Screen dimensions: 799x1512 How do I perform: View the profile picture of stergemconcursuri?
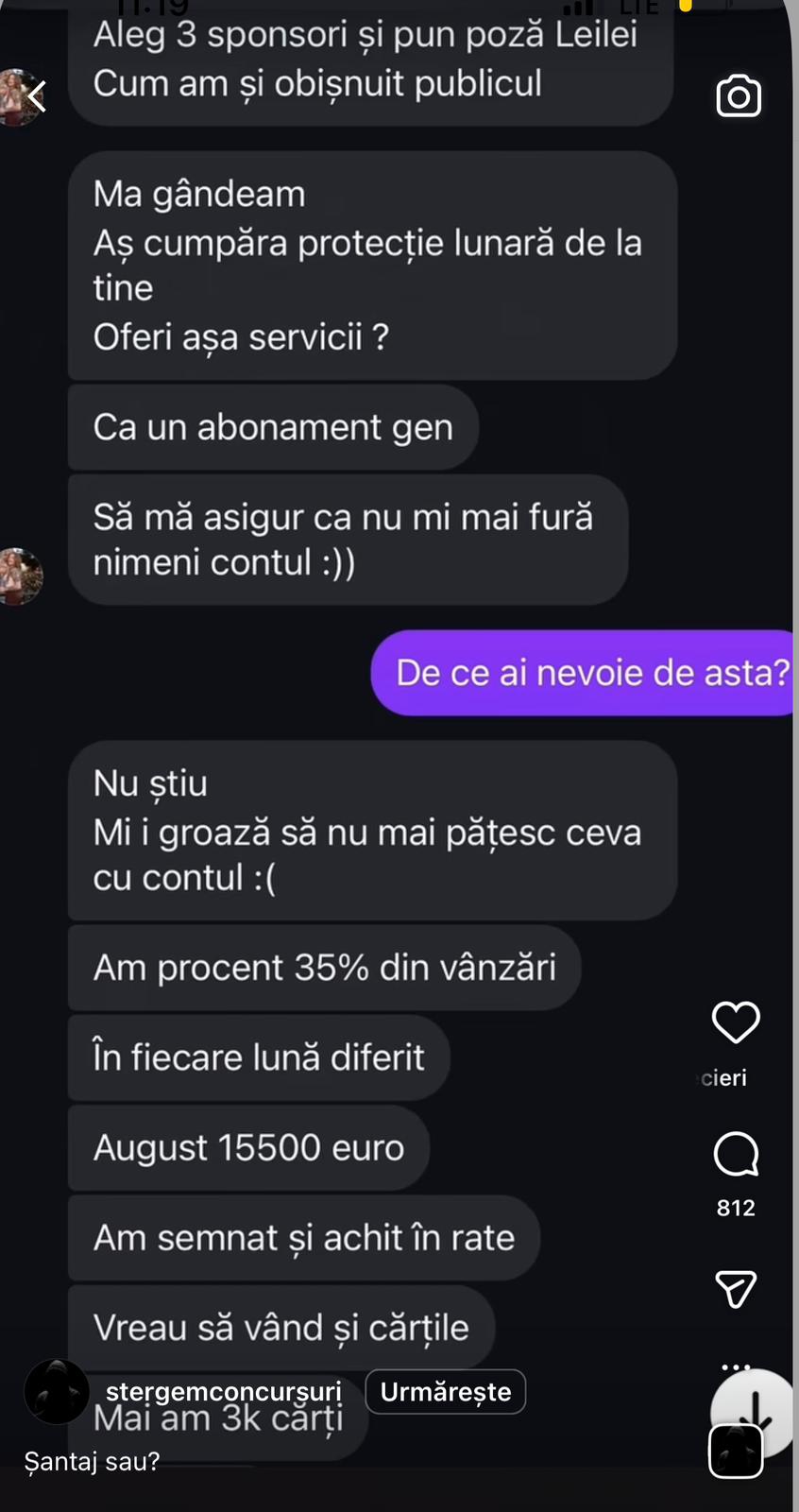point(56,1392)
